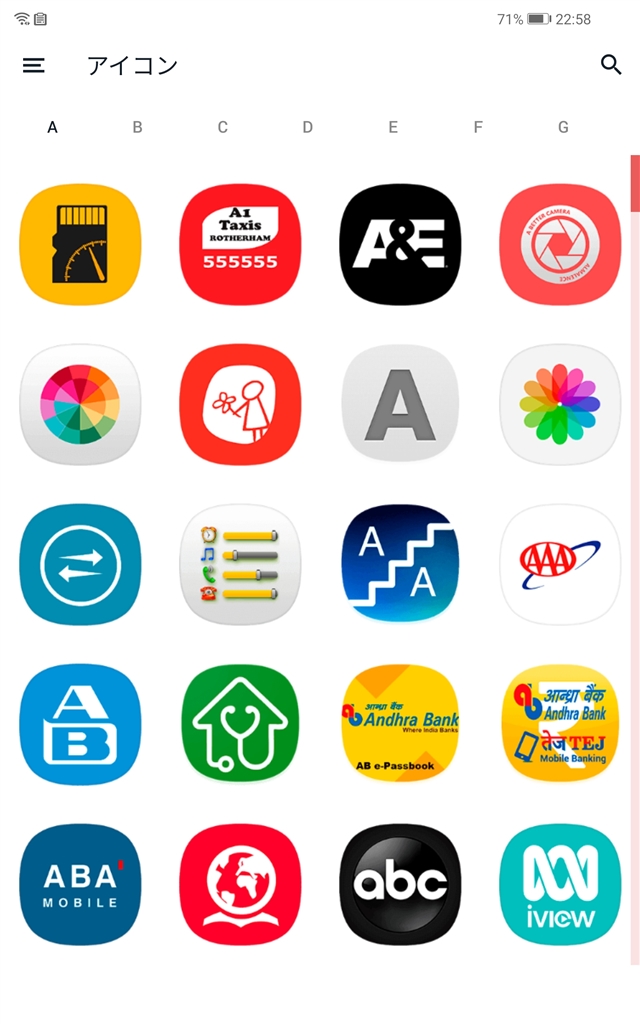Choose the ABC iview icon

click(x=560, y=884)
